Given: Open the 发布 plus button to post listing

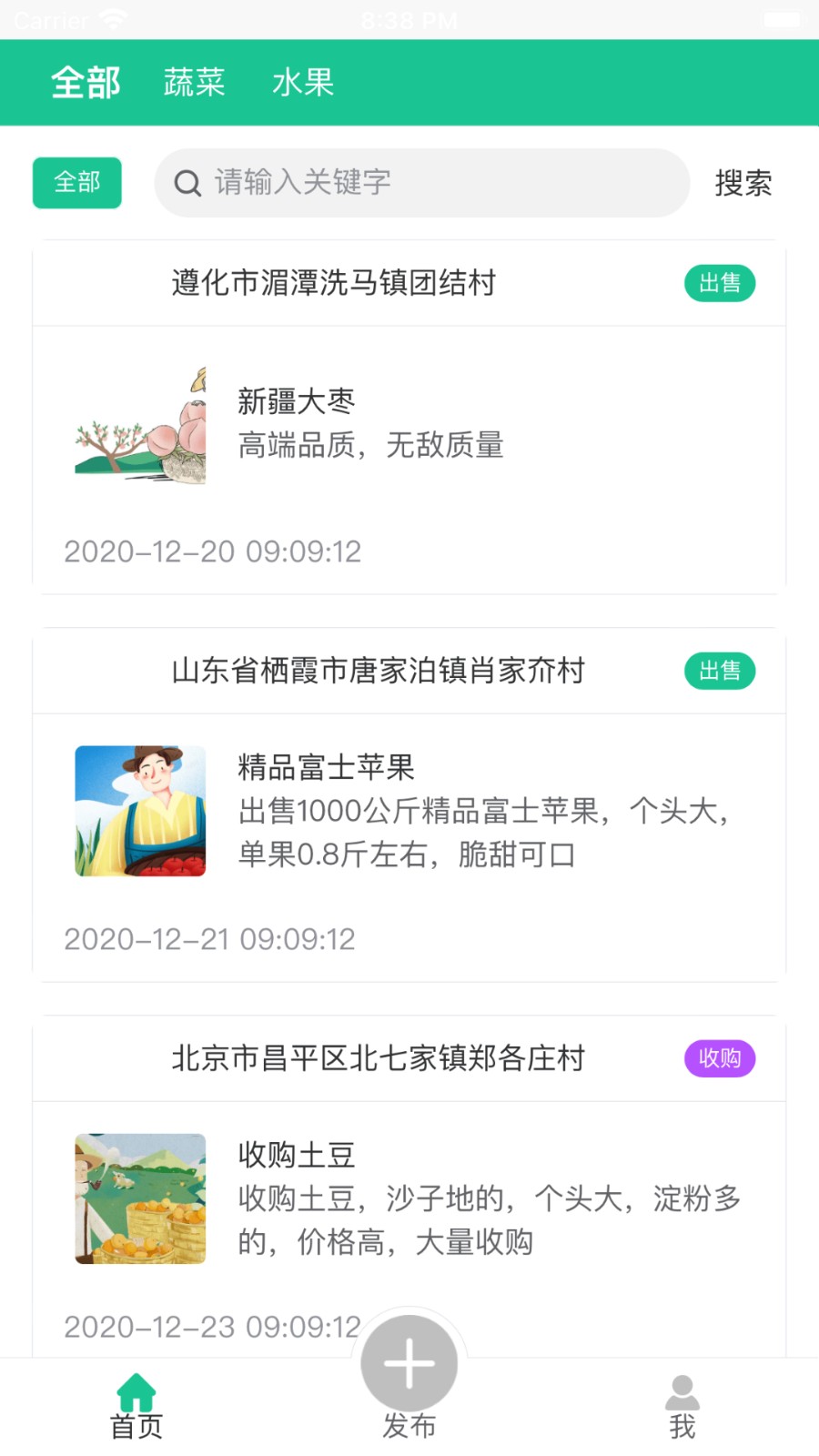Looking at the screenshot, I should coord(409,1362).
